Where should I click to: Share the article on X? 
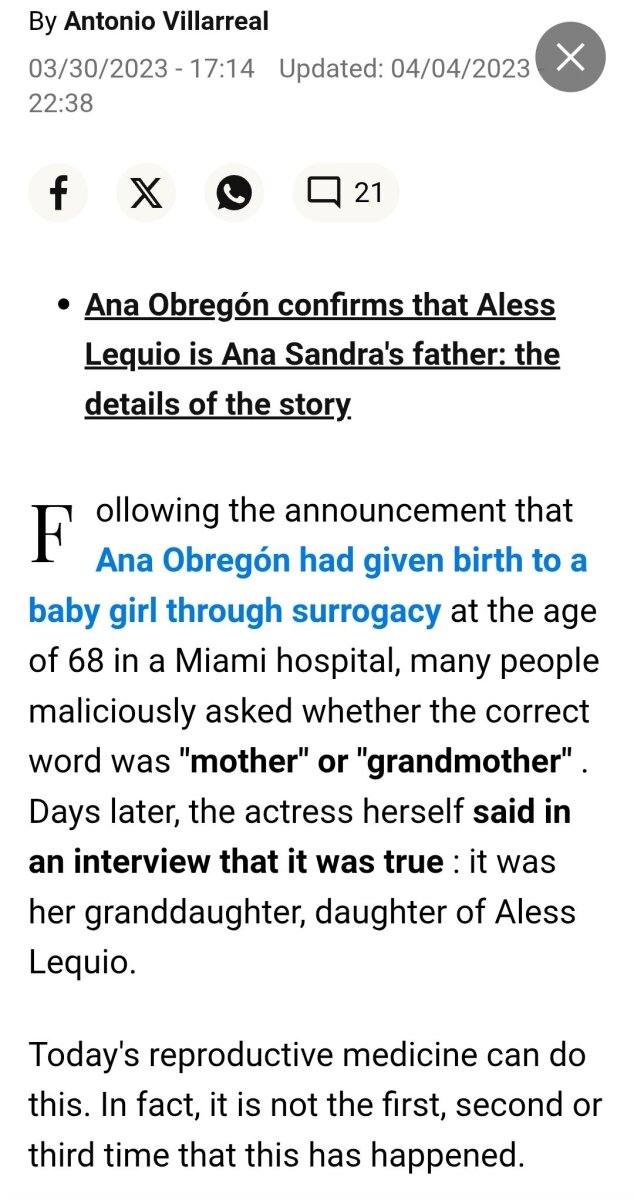(146, 192)
